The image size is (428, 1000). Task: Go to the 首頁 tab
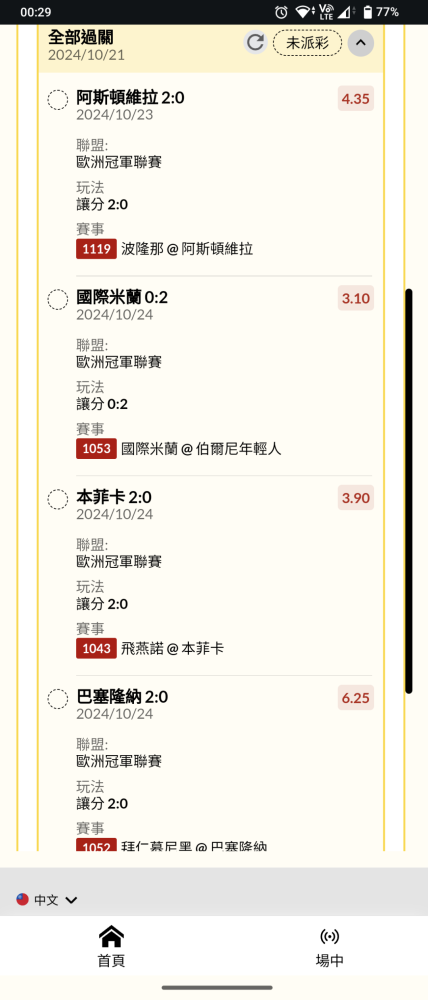click(x=112, y=946)
